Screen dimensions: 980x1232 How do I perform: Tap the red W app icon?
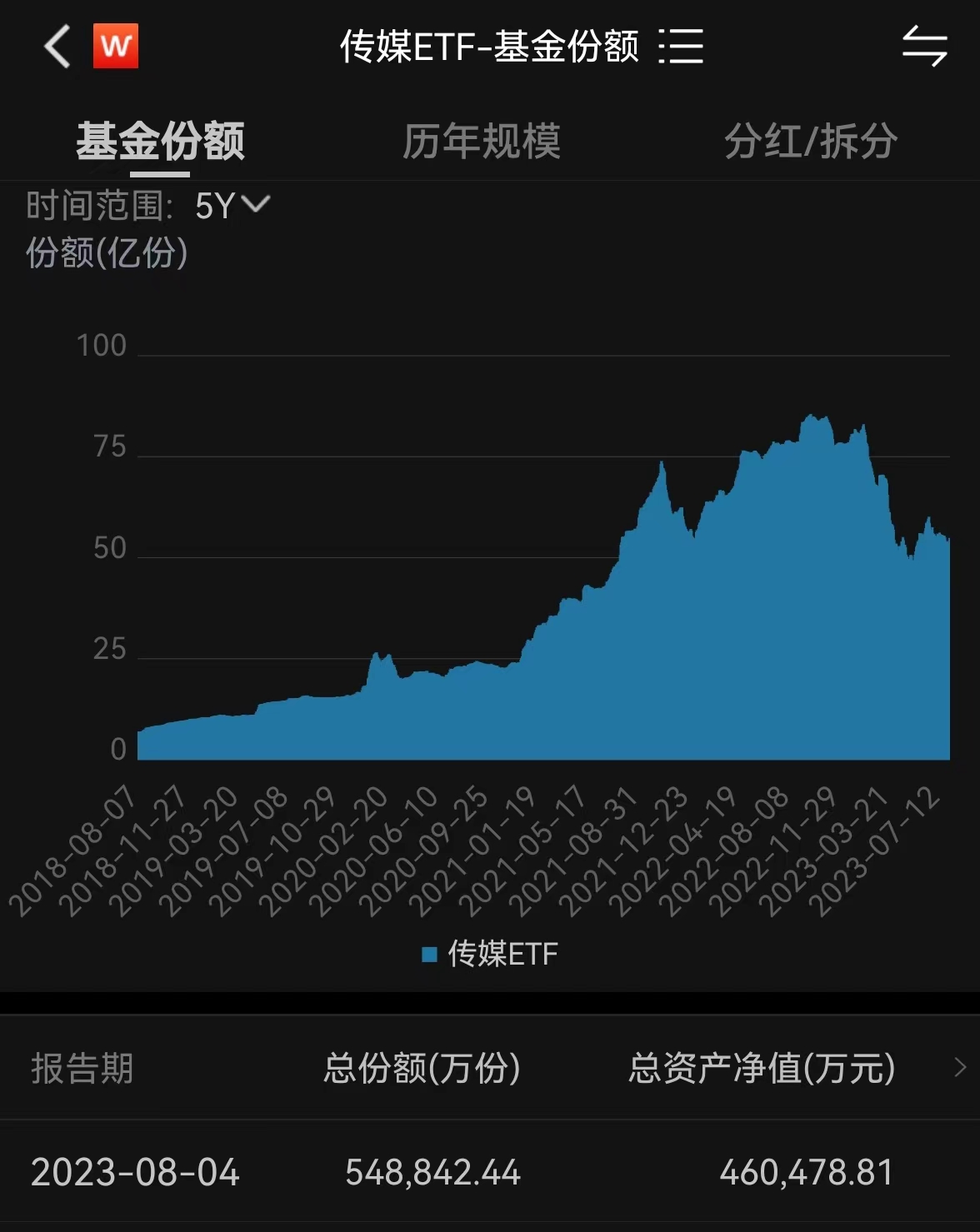pyautogui.click(x=115, y=46)
